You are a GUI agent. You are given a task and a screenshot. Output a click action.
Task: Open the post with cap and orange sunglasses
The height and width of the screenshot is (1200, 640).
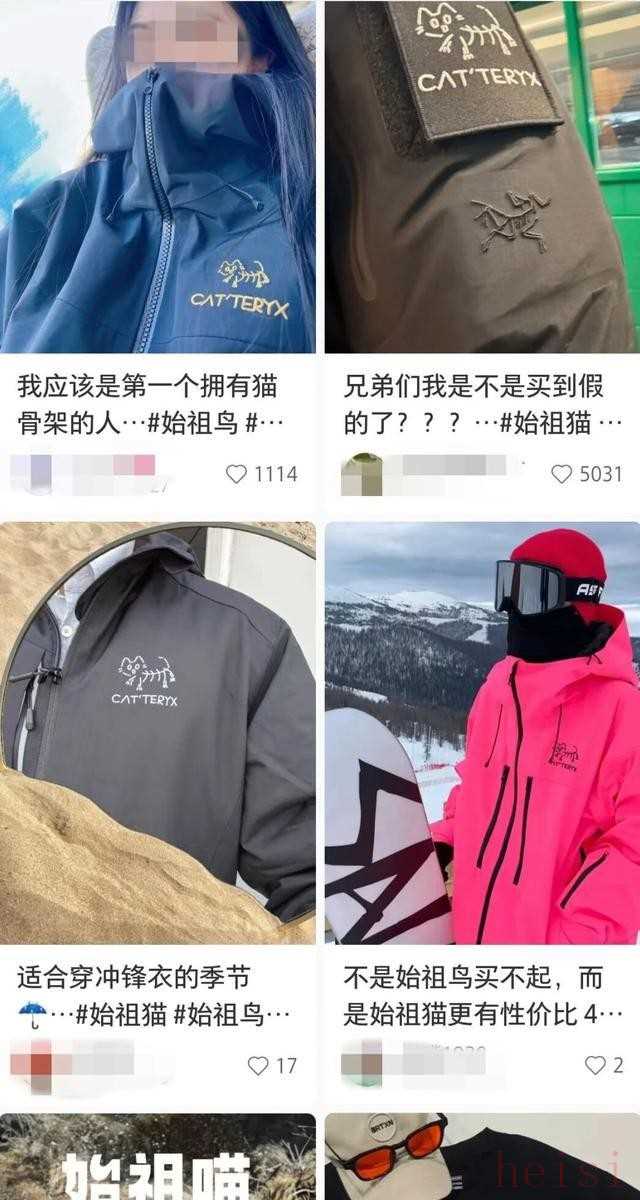tap(482, 1160)
